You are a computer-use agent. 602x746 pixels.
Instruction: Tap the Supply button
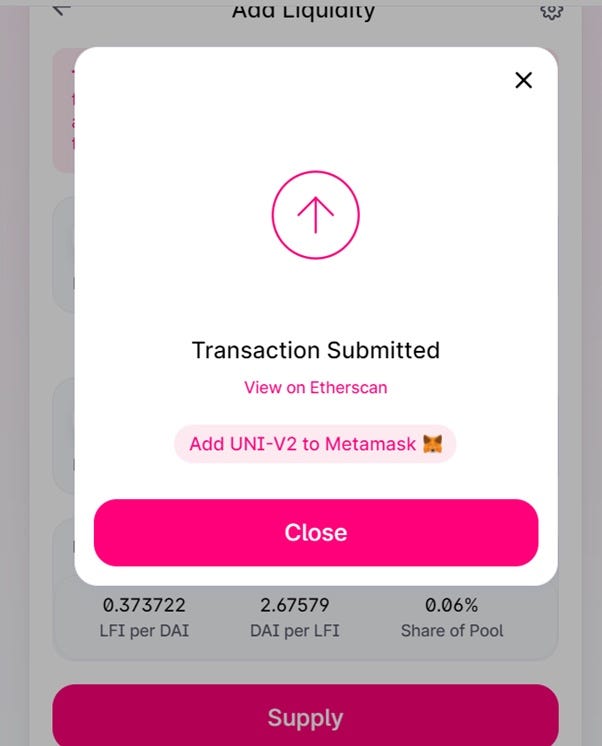click(x=305, y=717)
